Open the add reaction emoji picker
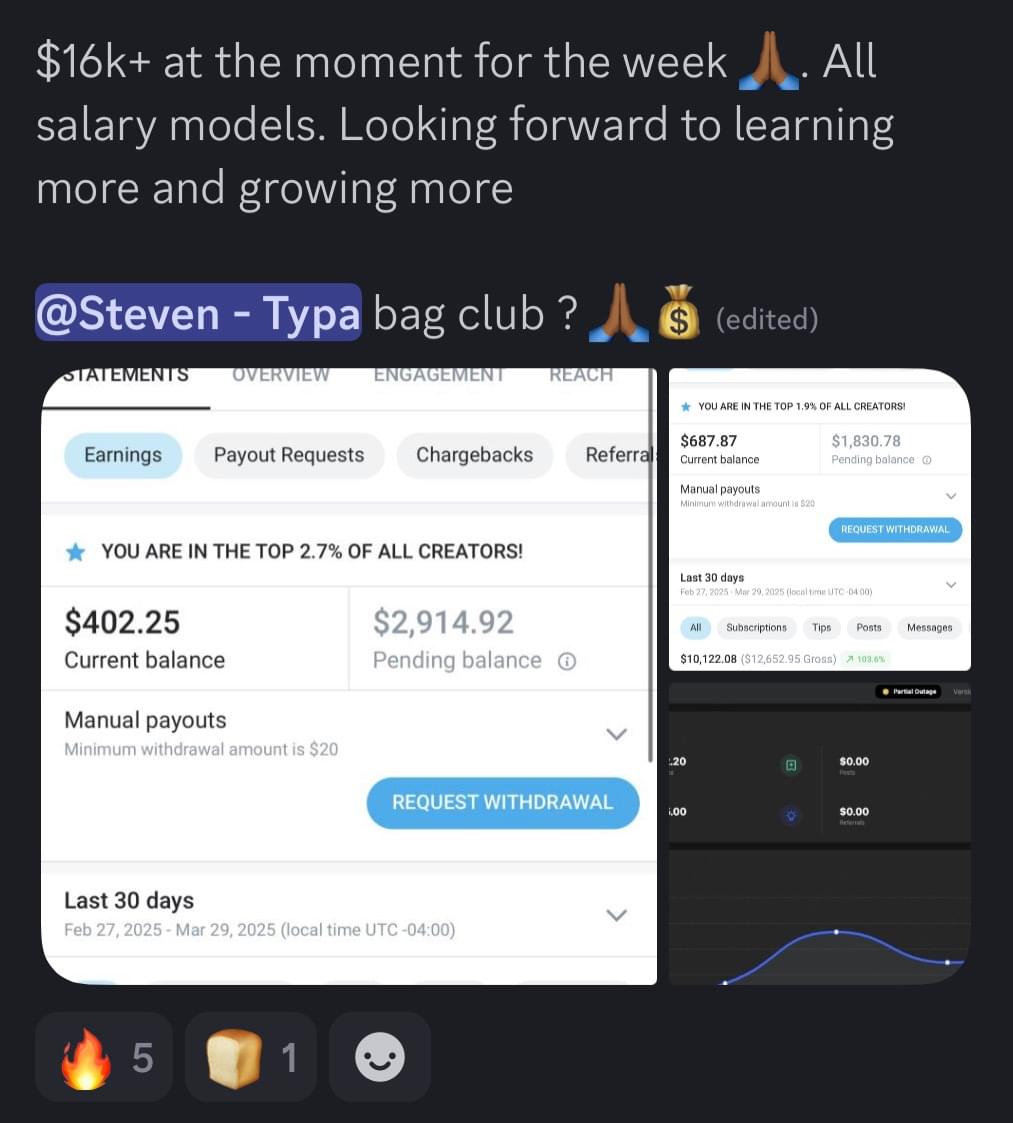 click(380, 1057)
